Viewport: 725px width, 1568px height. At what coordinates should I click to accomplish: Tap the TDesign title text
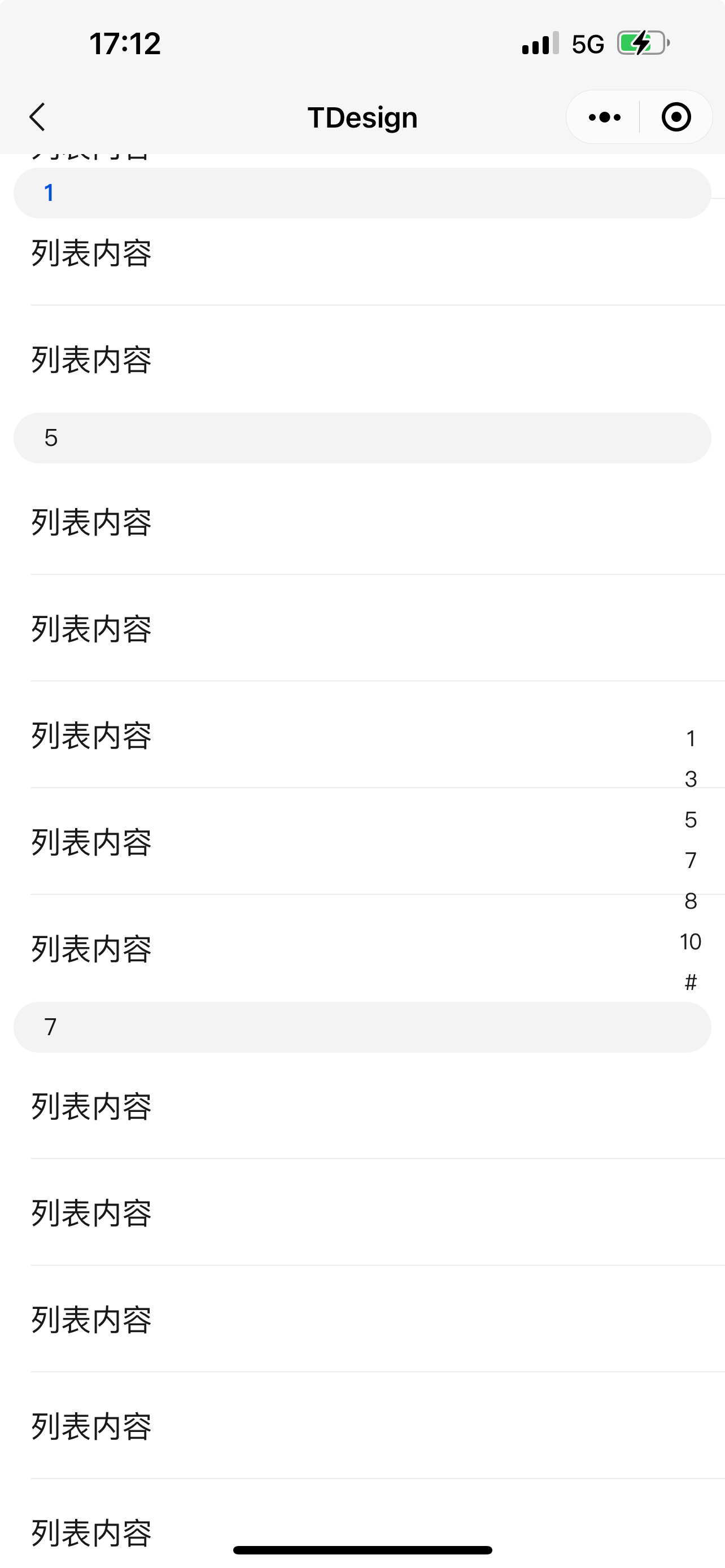pos(362,117)
